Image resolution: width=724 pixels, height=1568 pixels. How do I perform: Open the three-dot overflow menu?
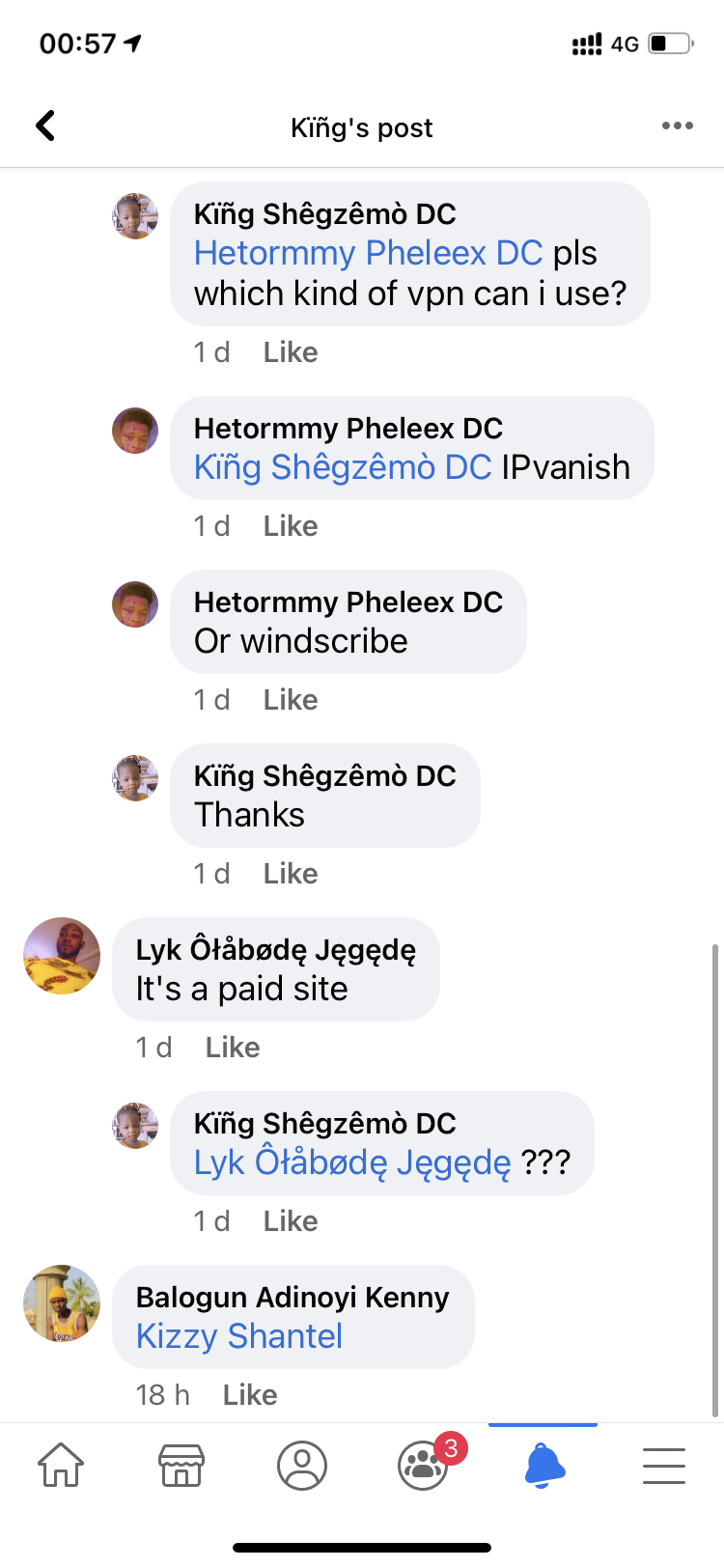[677, 126]
